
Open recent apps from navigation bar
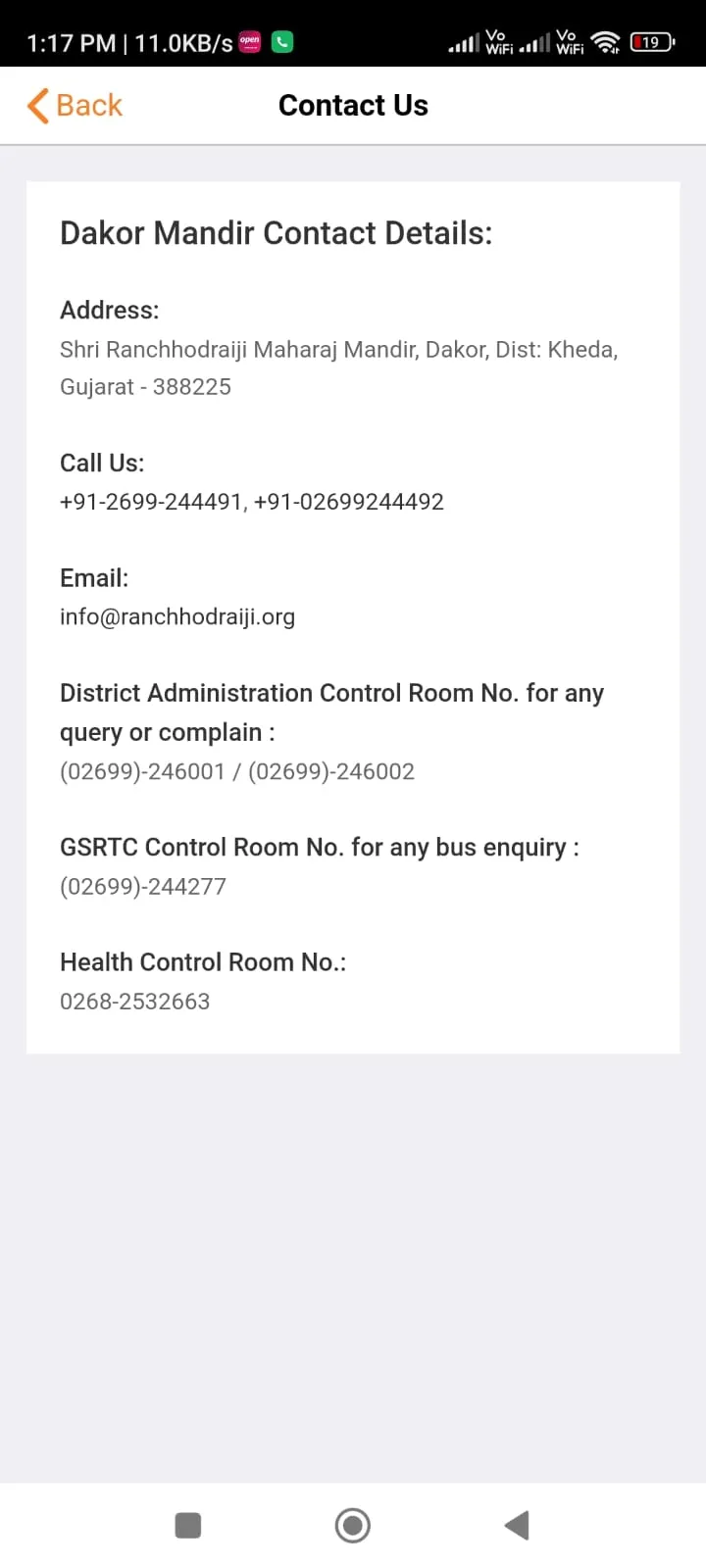click(188, 1525)
